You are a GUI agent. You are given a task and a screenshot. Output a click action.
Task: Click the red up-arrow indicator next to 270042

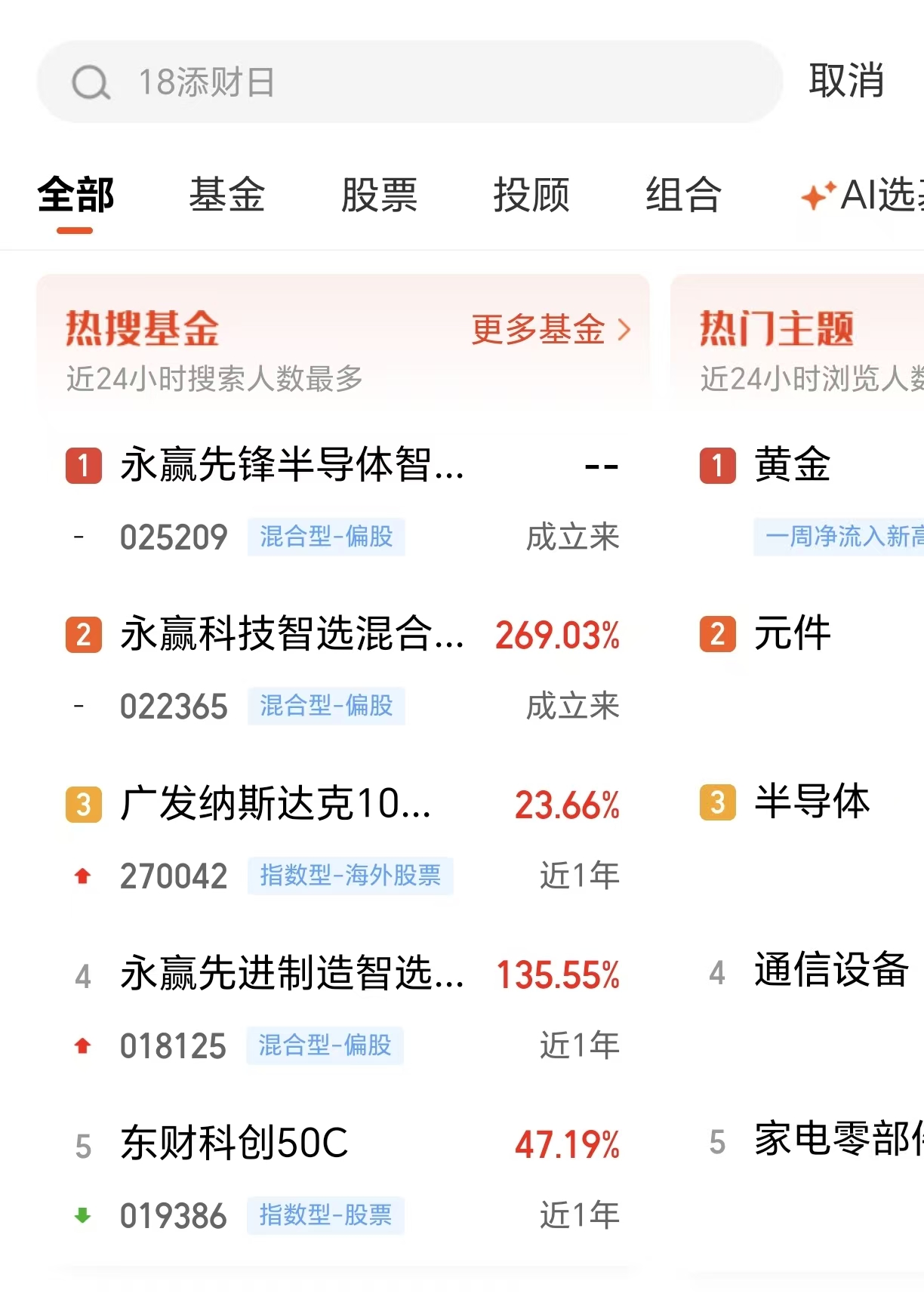82,876
